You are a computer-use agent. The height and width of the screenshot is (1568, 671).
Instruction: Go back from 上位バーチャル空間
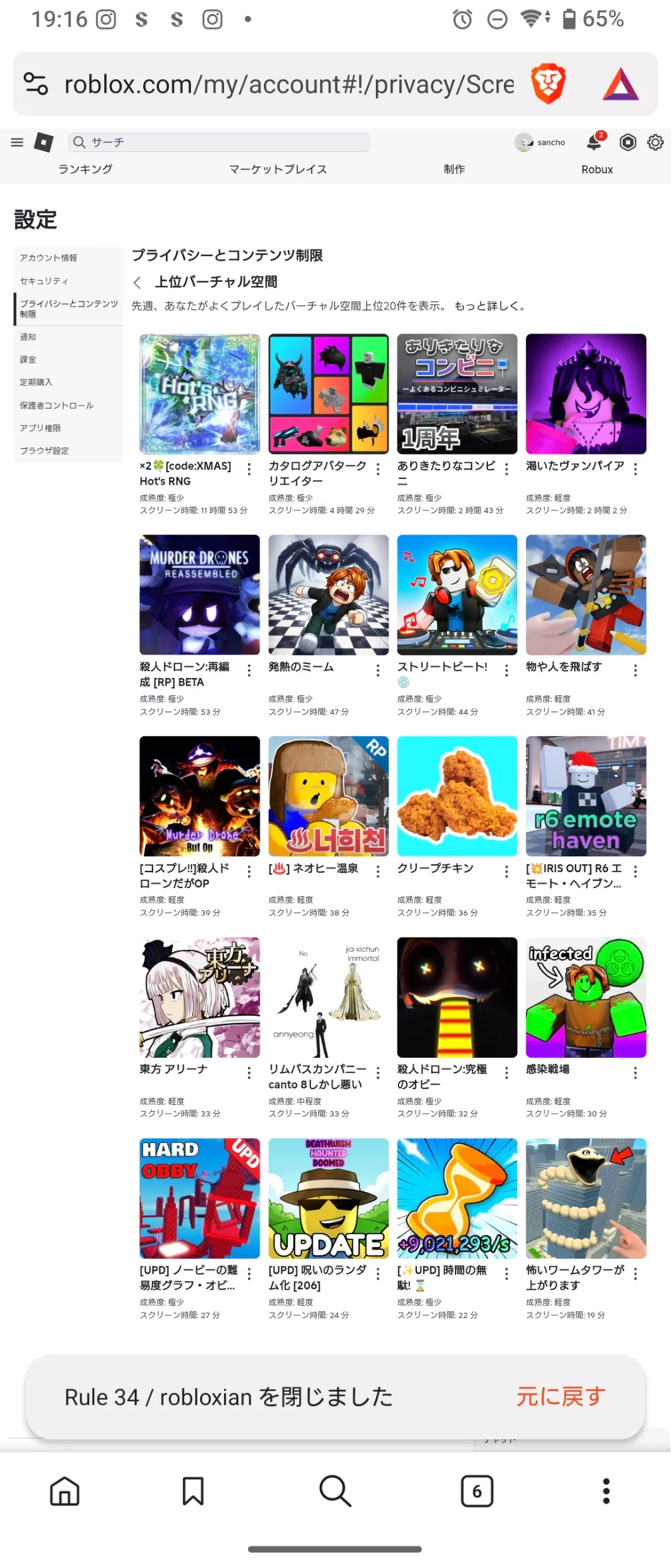pyautogui.click(x=137, y=283)
